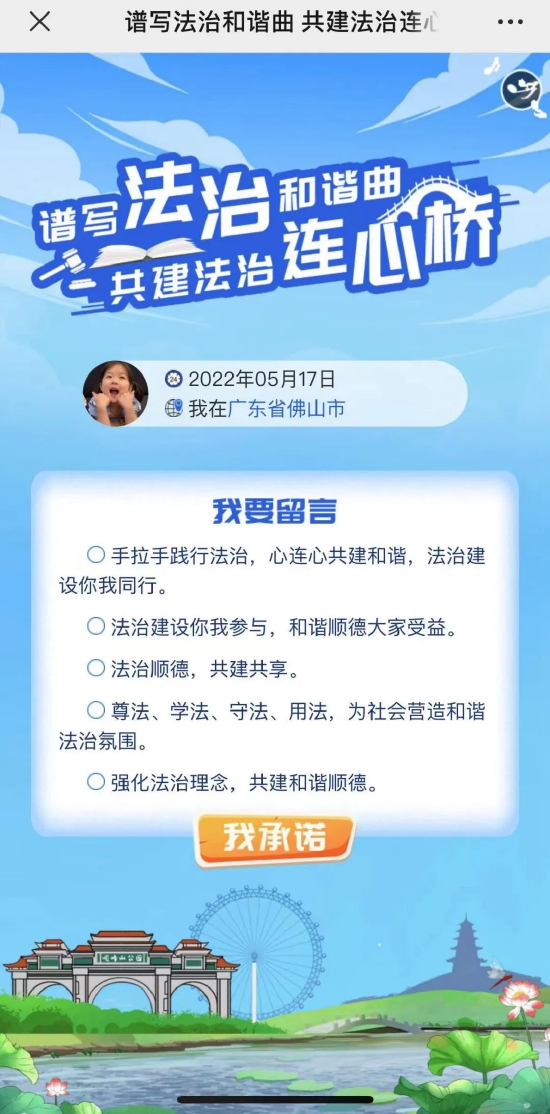Tap the orange 我承诺 button
Screen dimensions: 550x1114
275,839
